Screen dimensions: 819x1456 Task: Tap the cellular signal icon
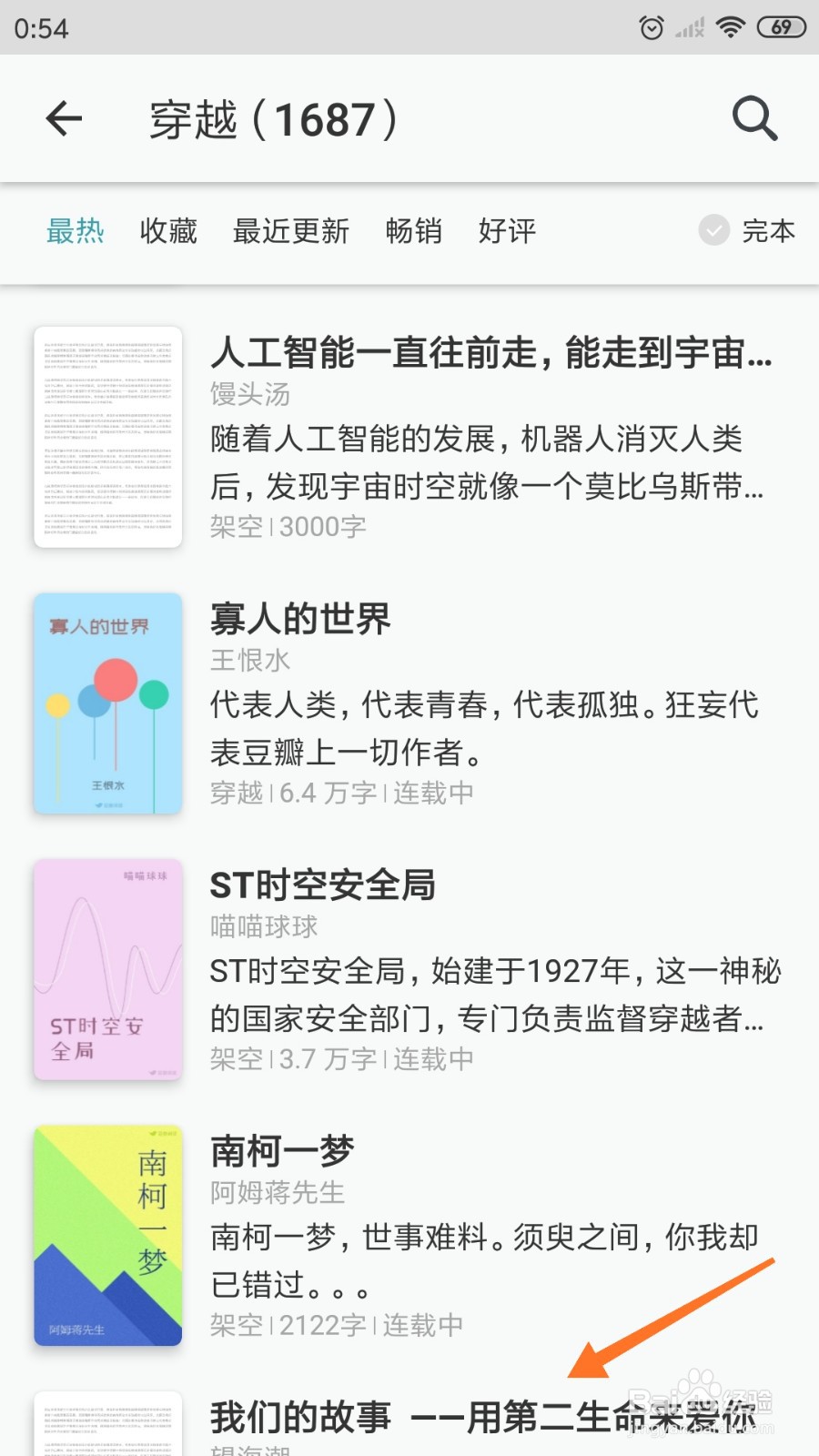click(688, 26)
